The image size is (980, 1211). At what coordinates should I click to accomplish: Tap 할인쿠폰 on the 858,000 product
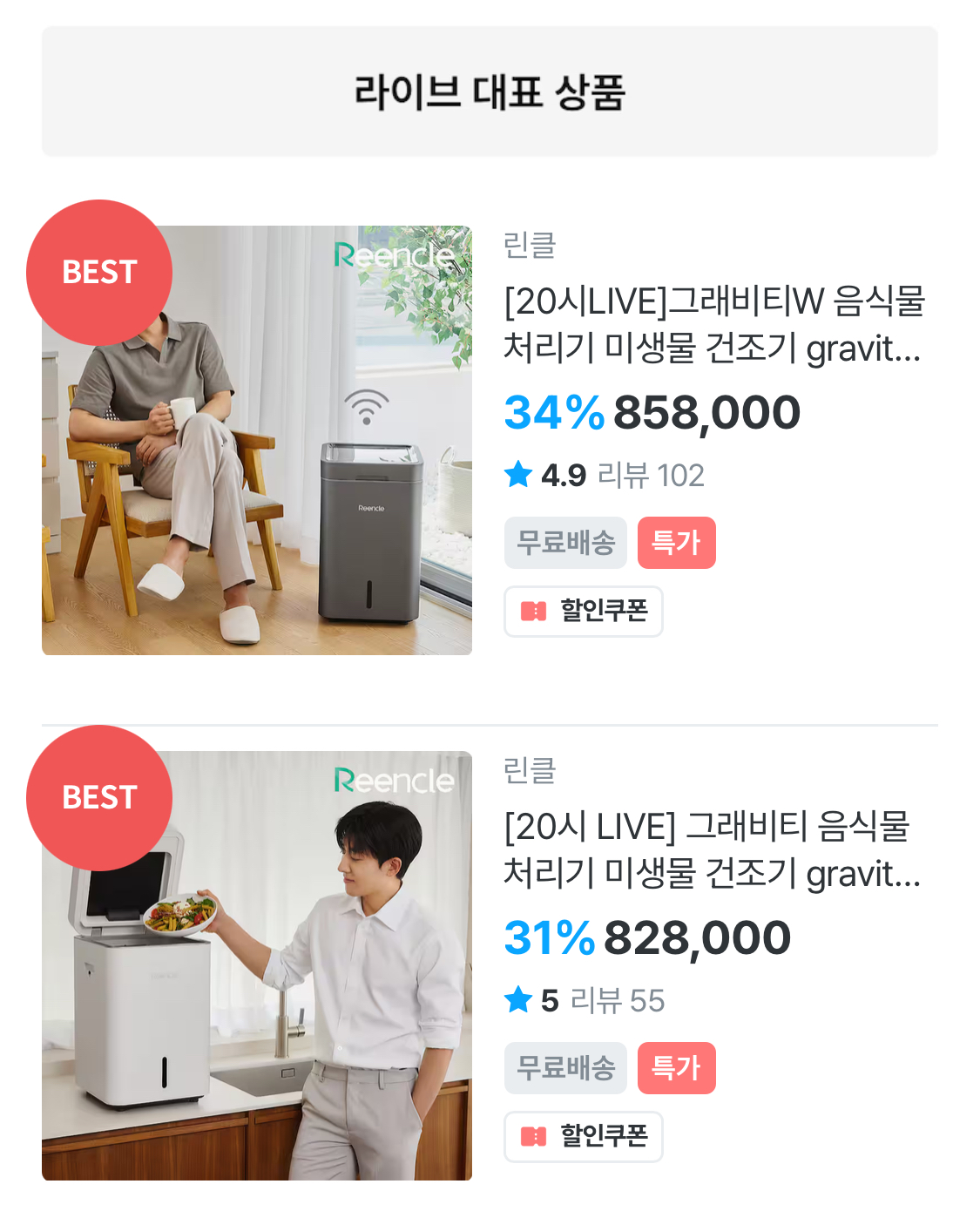(x=583, y=612)
